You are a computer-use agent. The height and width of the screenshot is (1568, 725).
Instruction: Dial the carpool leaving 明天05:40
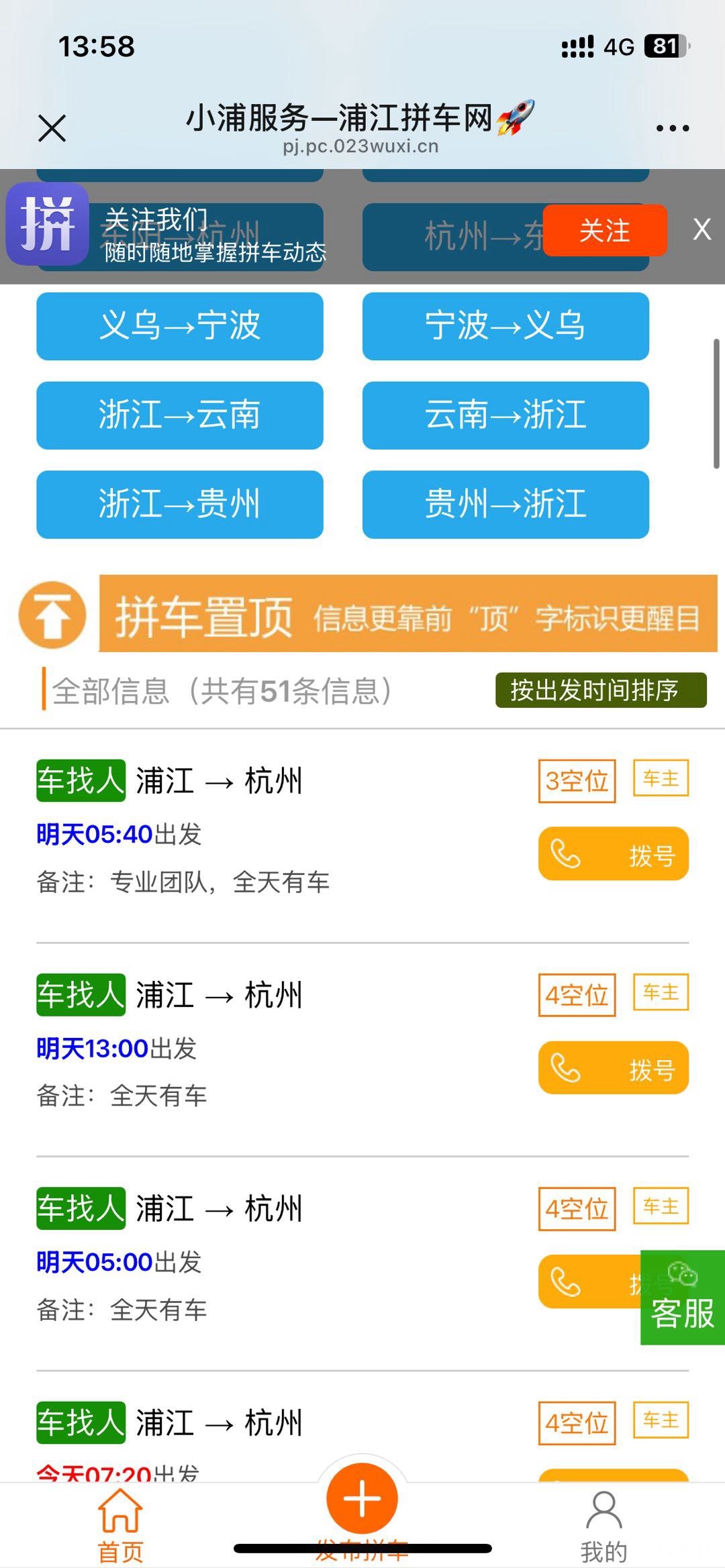tap(614, 853)
